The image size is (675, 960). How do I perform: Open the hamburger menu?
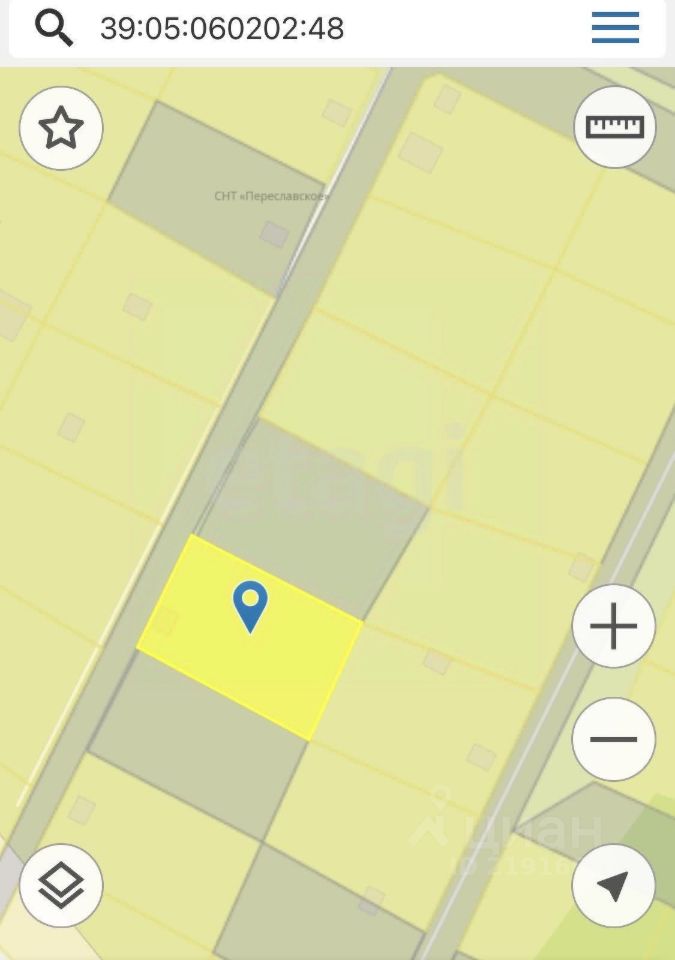coord(615,28)
